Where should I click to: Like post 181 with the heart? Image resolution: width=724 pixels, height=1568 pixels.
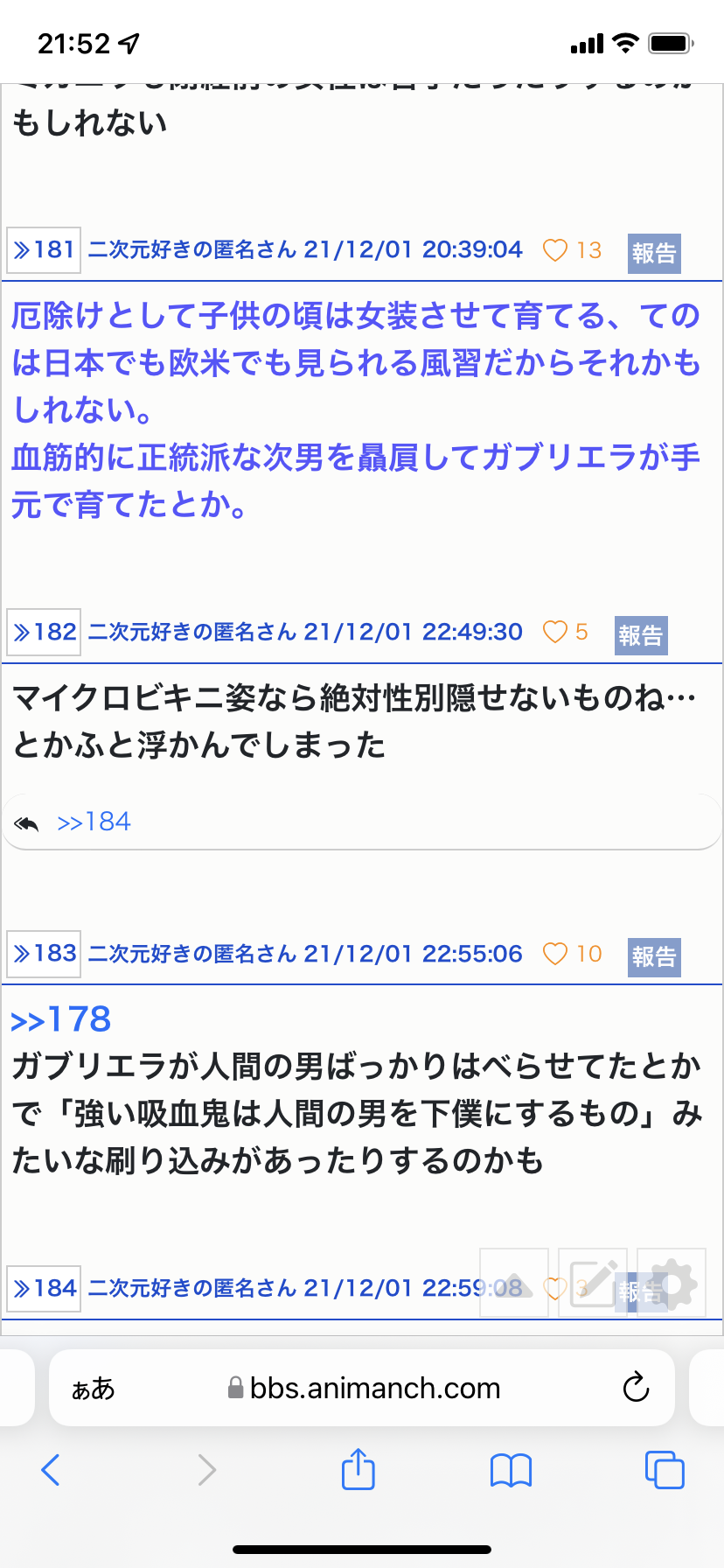[555, 250]
